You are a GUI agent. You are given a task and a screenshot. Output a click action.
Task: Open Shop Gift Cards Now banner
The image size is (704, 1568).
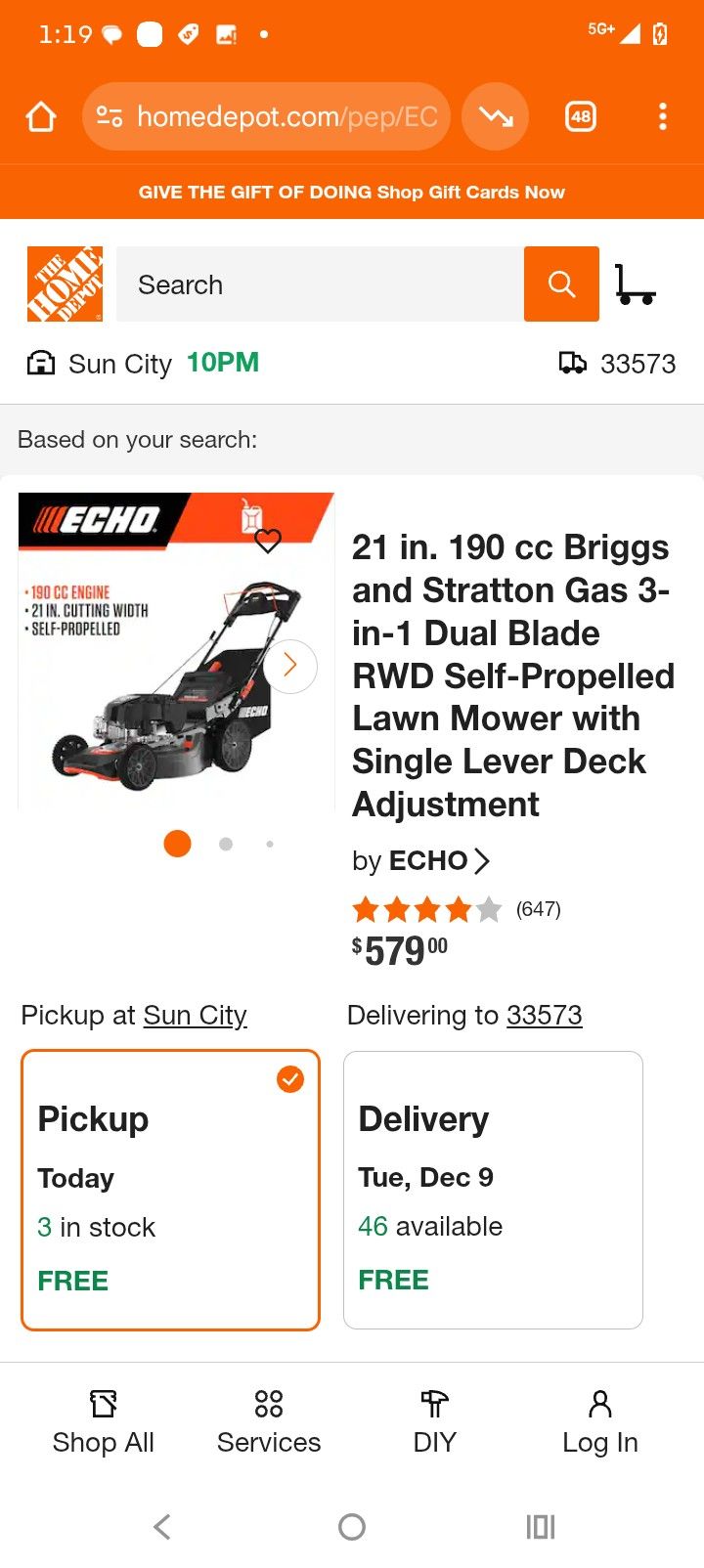(352, 192)
